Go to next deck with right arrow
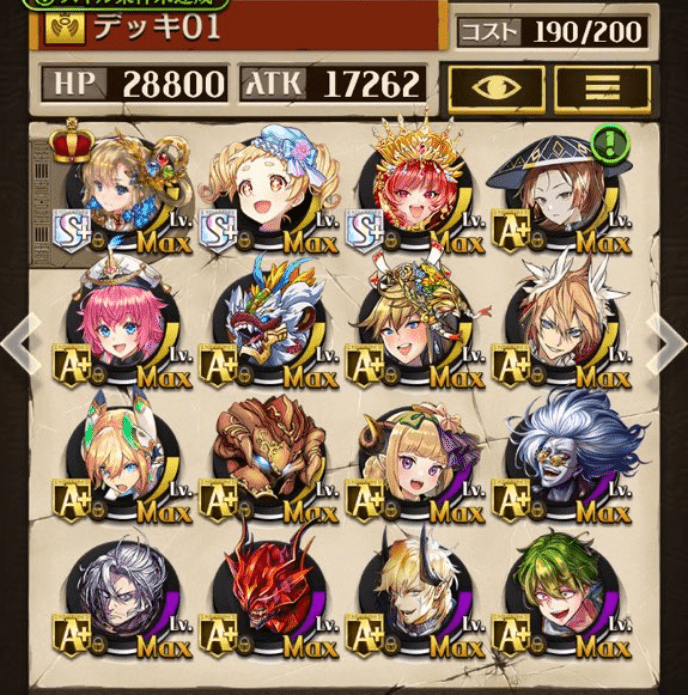688x695 pixels. point(668,341)
